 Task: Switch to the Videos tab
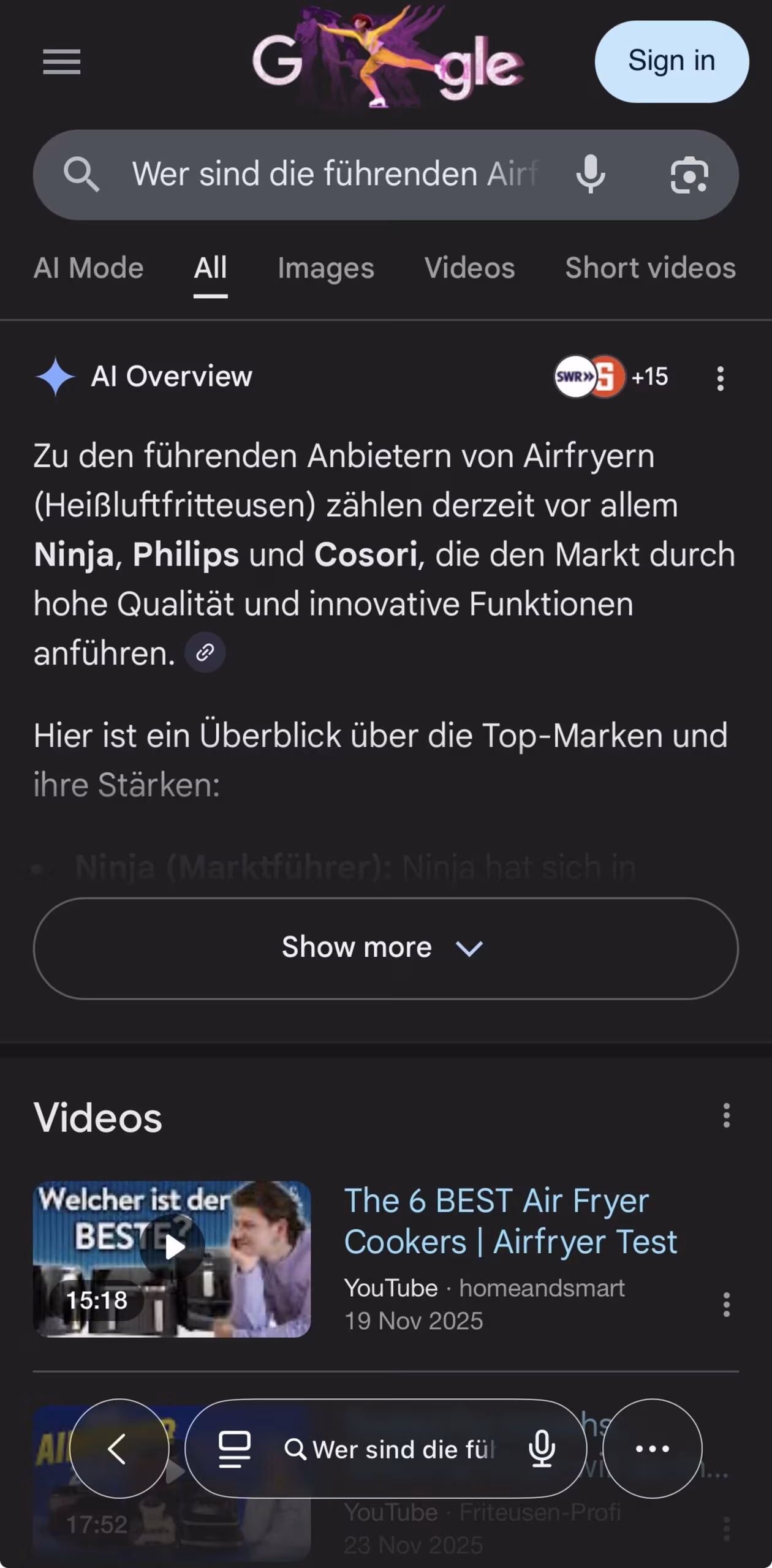(x=469, y=268)
